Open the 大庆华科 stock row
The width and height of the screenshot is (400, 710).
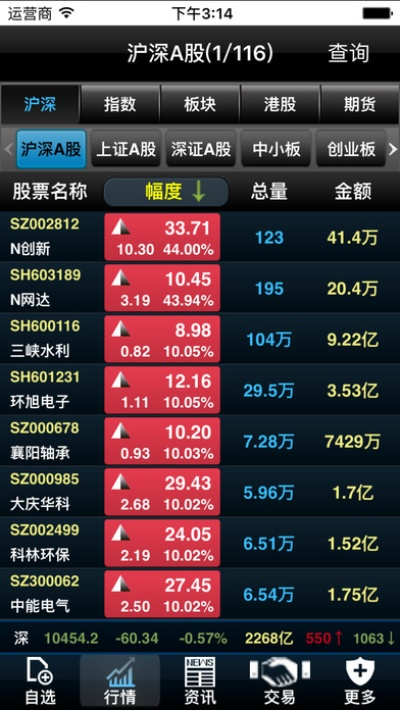tap(200, 492)
